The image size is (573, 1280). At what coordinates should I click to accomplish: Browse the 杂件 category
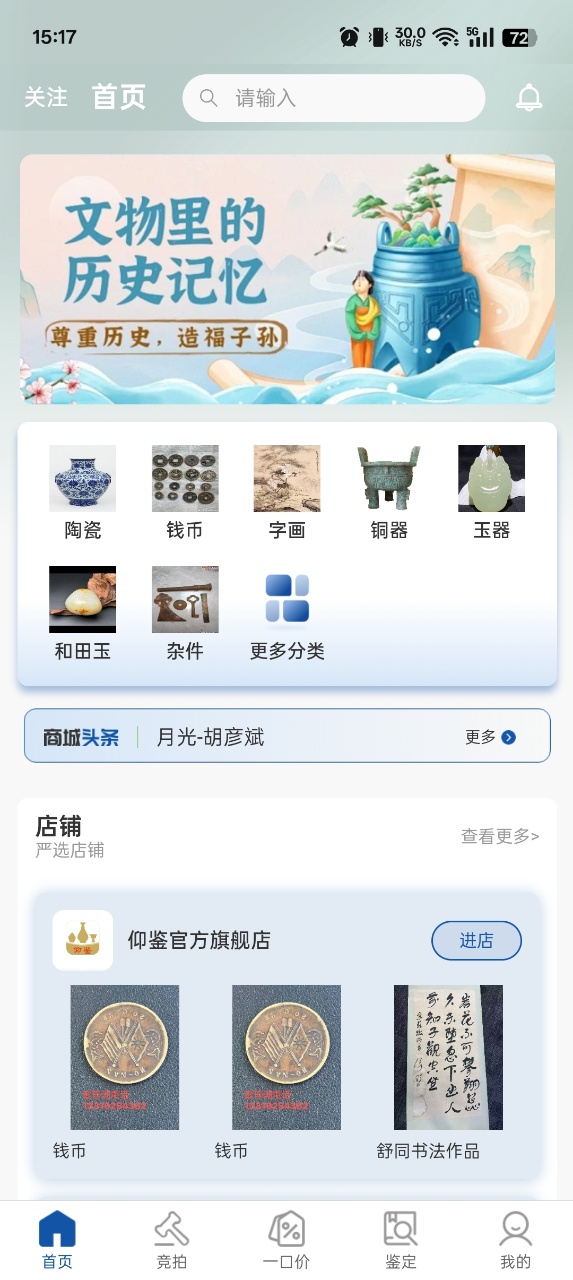(x=185, y=614)
